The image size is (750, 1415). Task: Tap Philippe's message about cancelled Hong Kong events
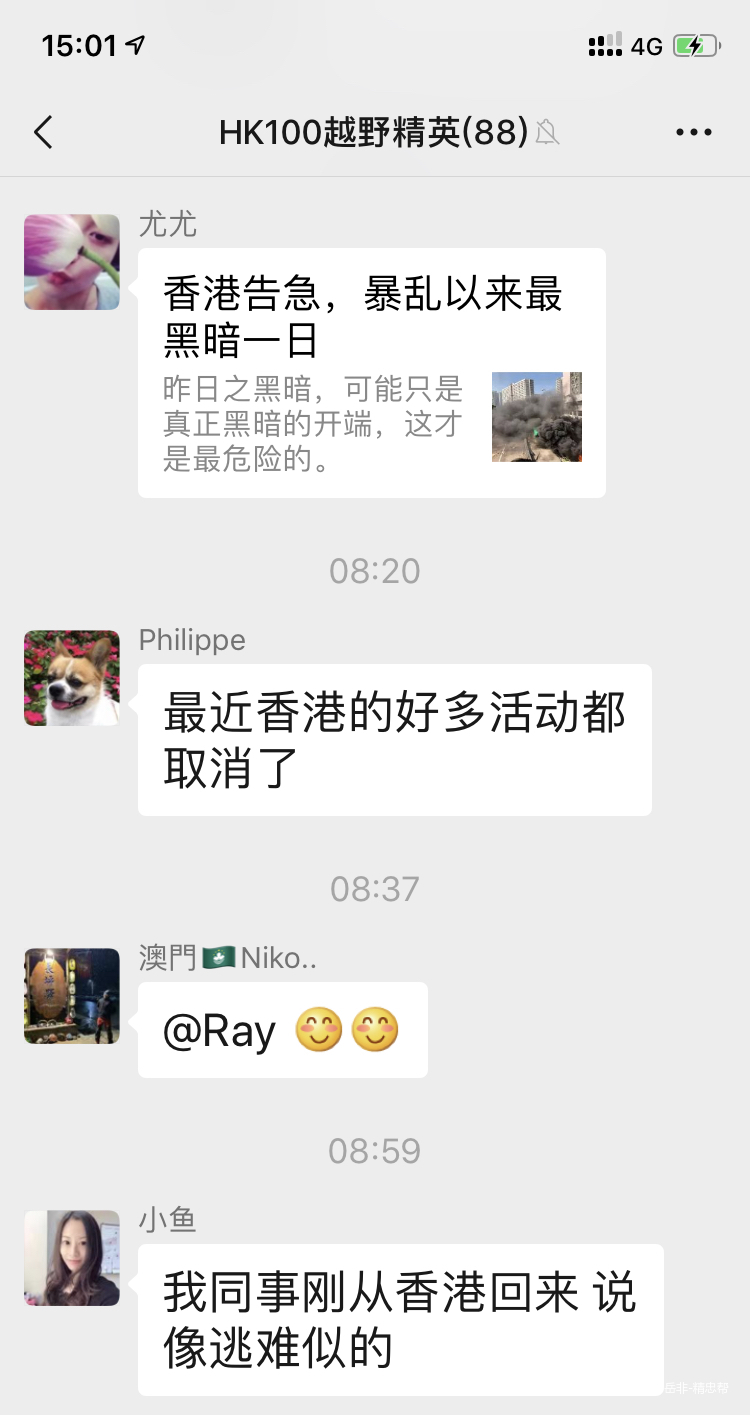coord(393,739)
